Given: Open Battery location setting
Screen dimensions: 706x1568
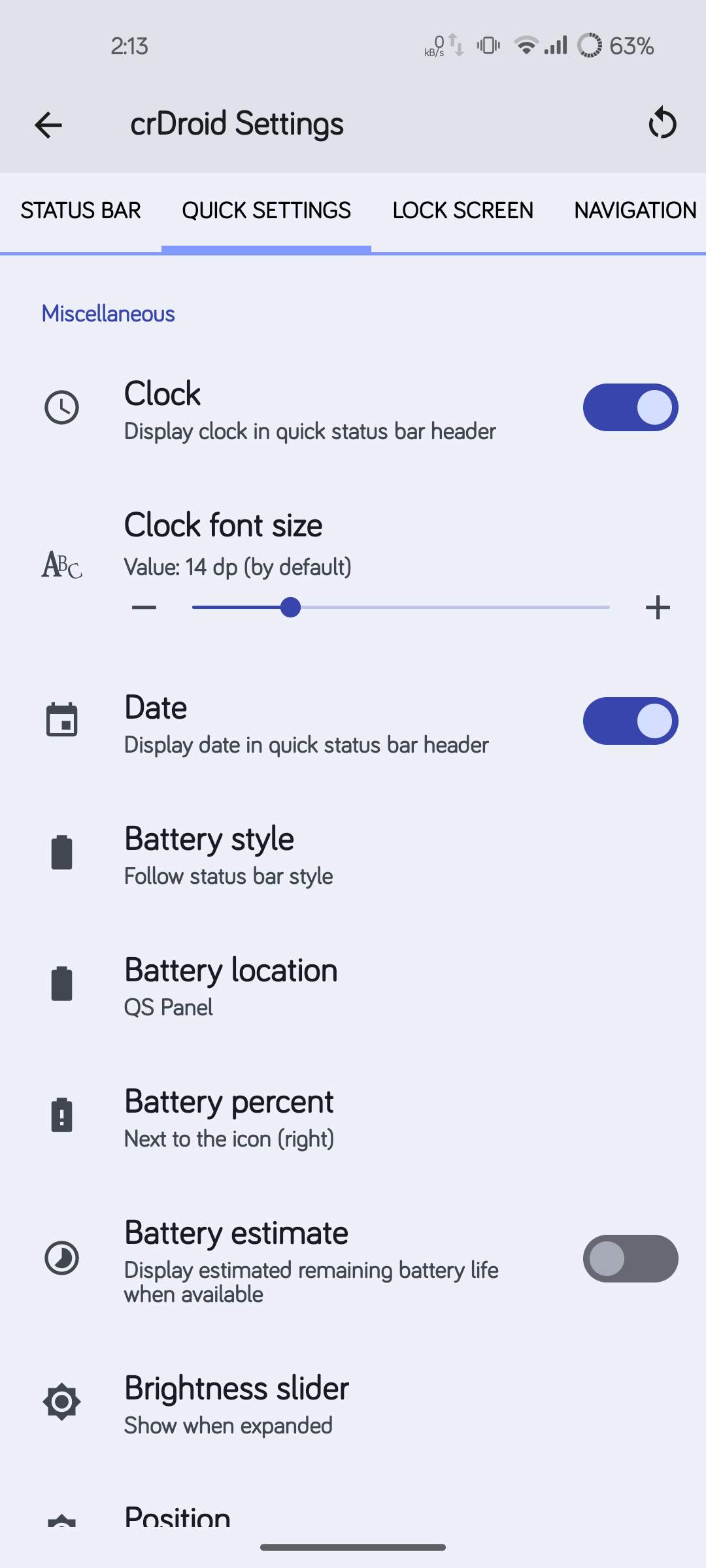Looking at the screenshot, I should (353, 984).
